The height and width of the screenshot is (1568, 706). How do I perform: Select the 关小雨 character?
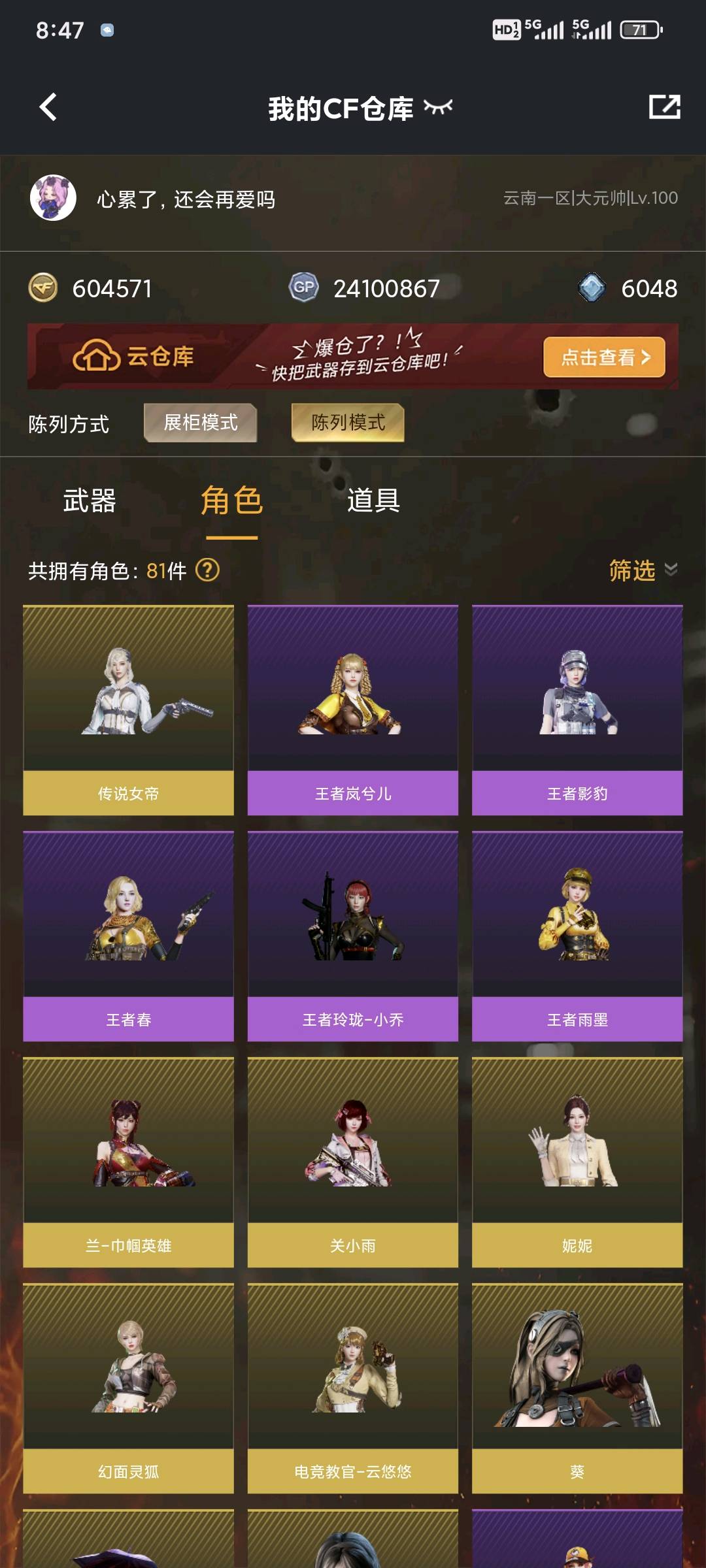coord(353,1162)
